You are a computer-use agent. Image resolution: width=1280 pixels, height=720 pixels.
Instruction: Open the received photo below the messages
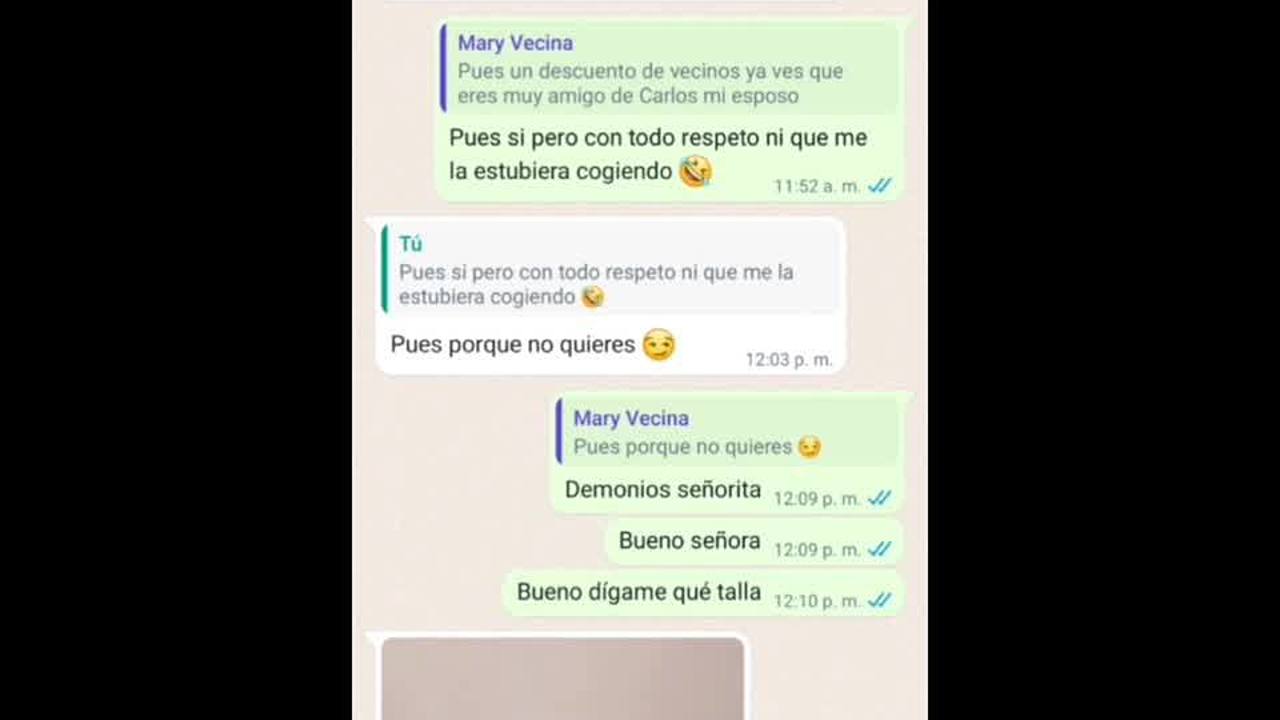click(562, 678)
